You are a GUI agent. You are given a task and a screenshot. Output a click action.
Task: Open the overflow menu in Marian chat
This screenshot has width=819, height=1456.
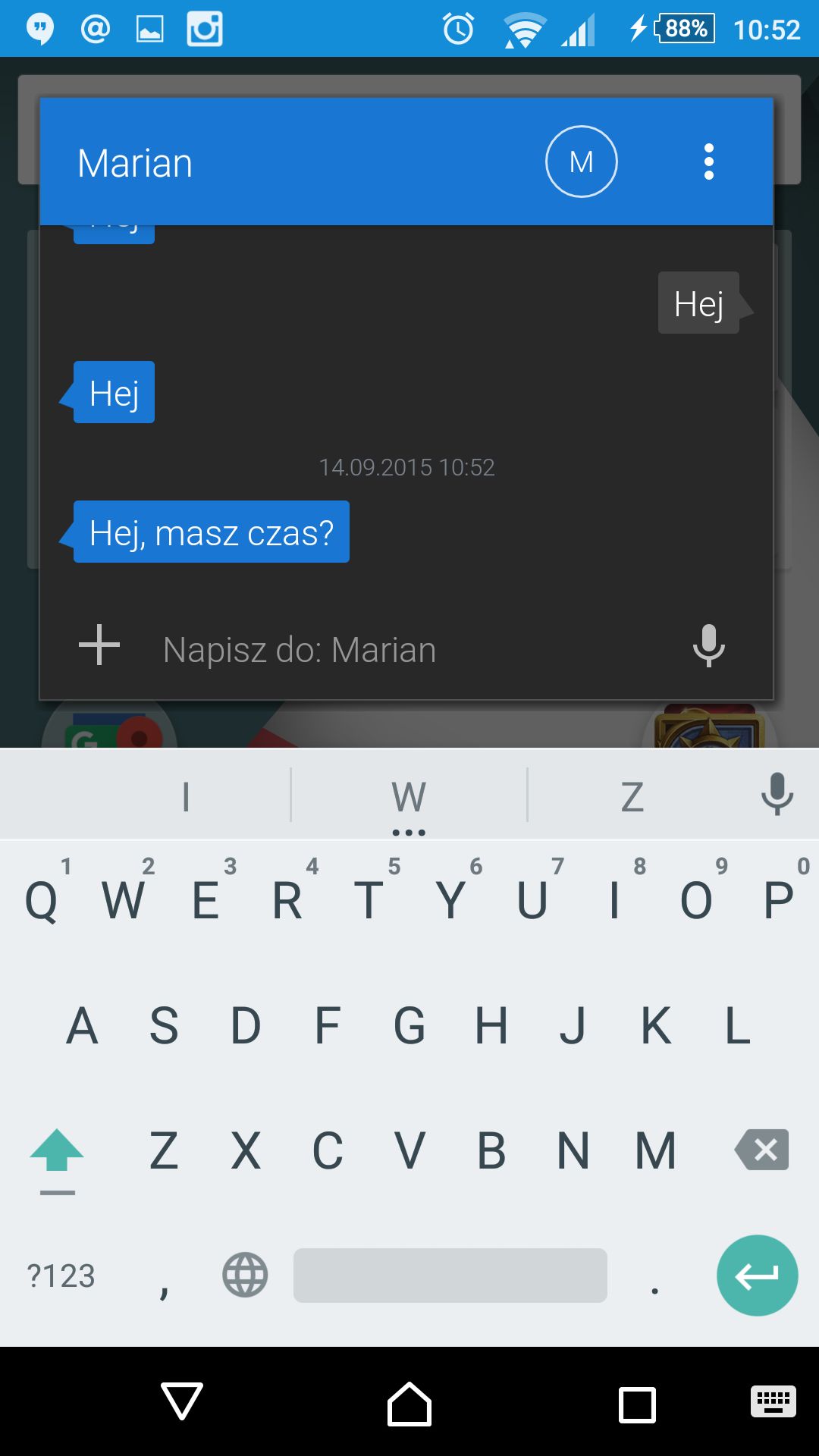tap(709, 162)
